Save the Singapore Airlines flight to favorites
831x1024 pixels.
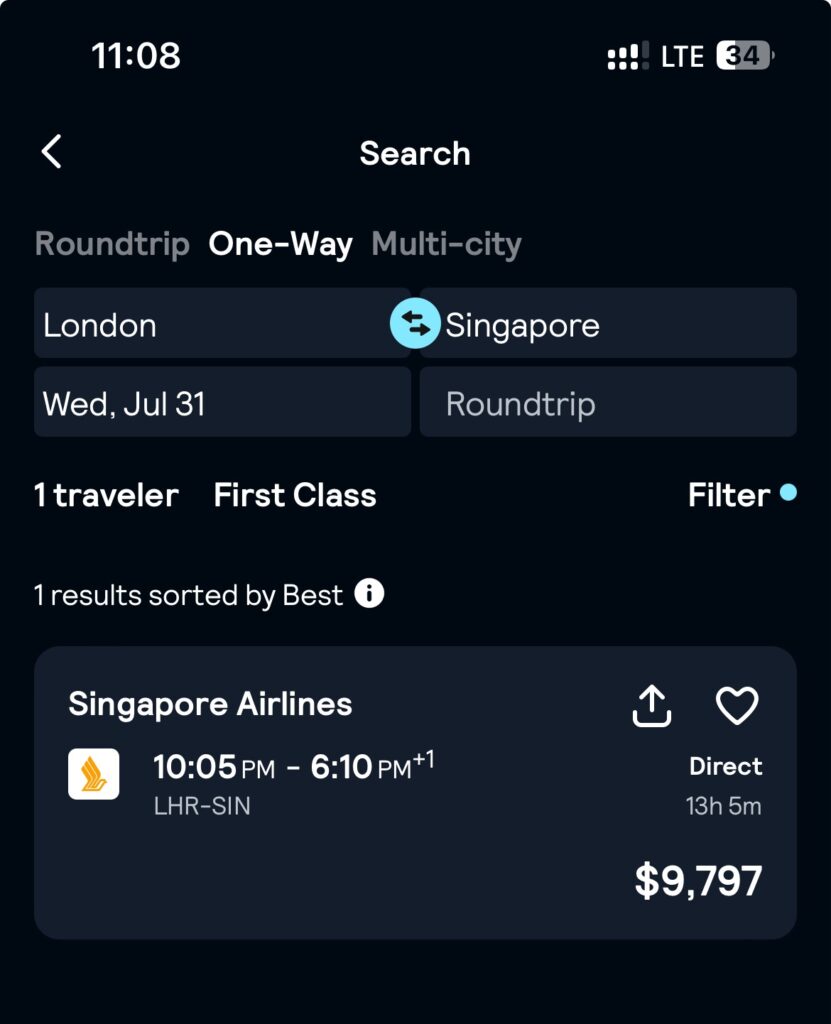point(737,706)
